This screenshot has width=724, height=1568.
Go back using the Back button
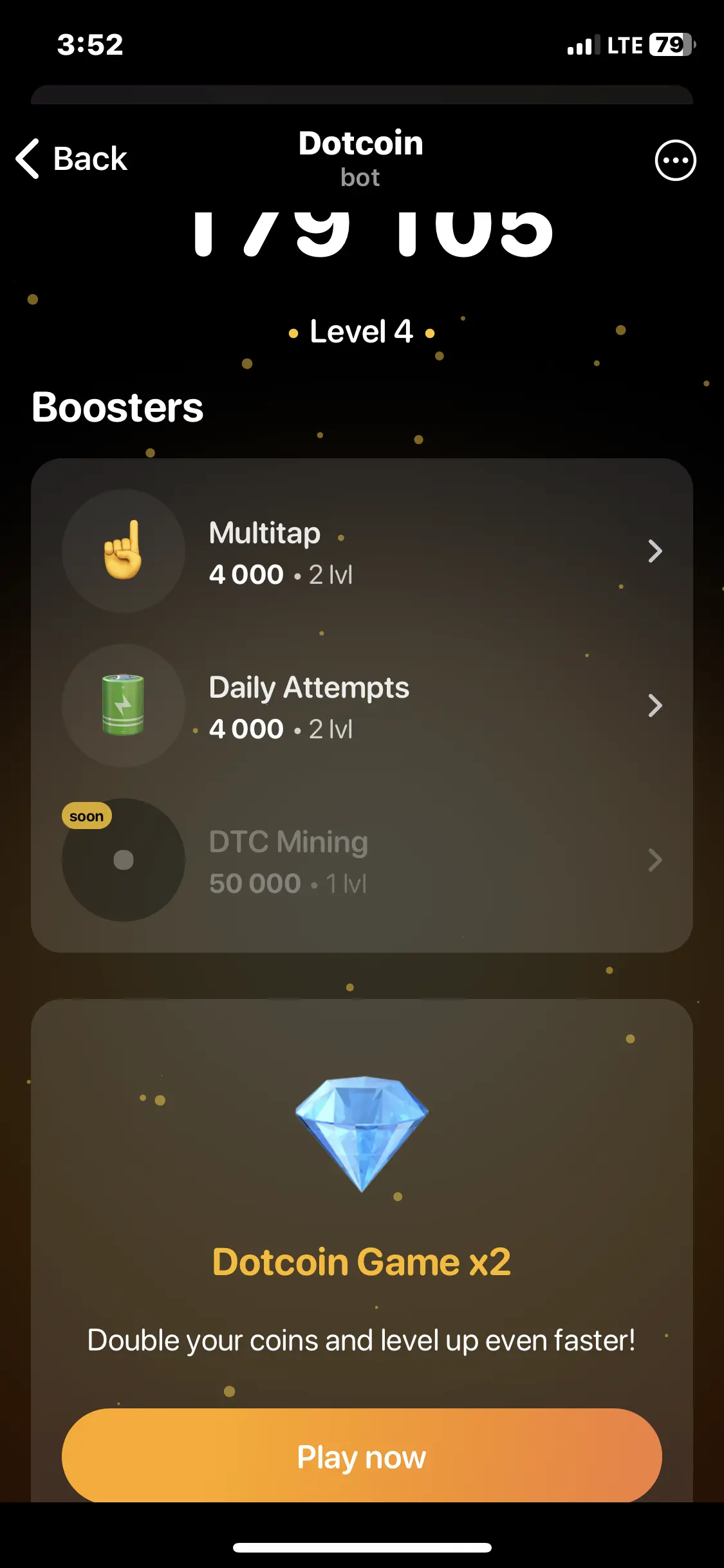[x=72, y=159]
